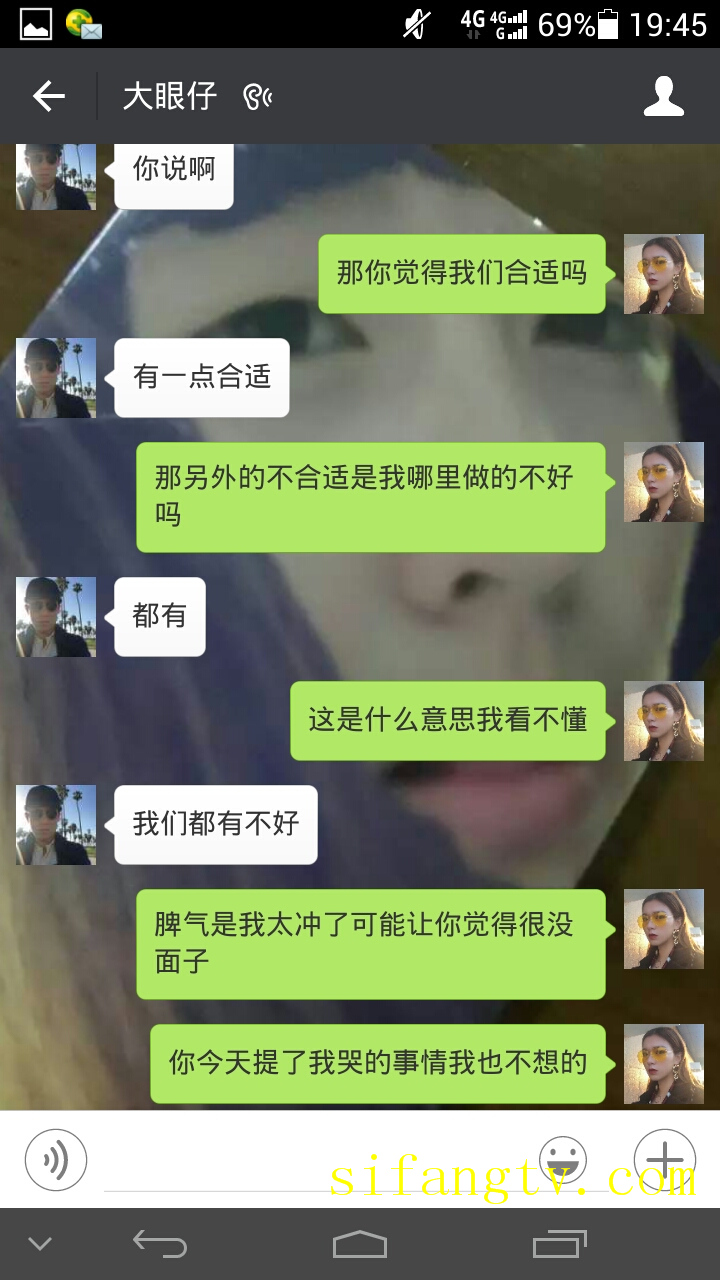720x1280 pixels.
Task: Hide the navigation bar with the chevron
Action: 40,1244
